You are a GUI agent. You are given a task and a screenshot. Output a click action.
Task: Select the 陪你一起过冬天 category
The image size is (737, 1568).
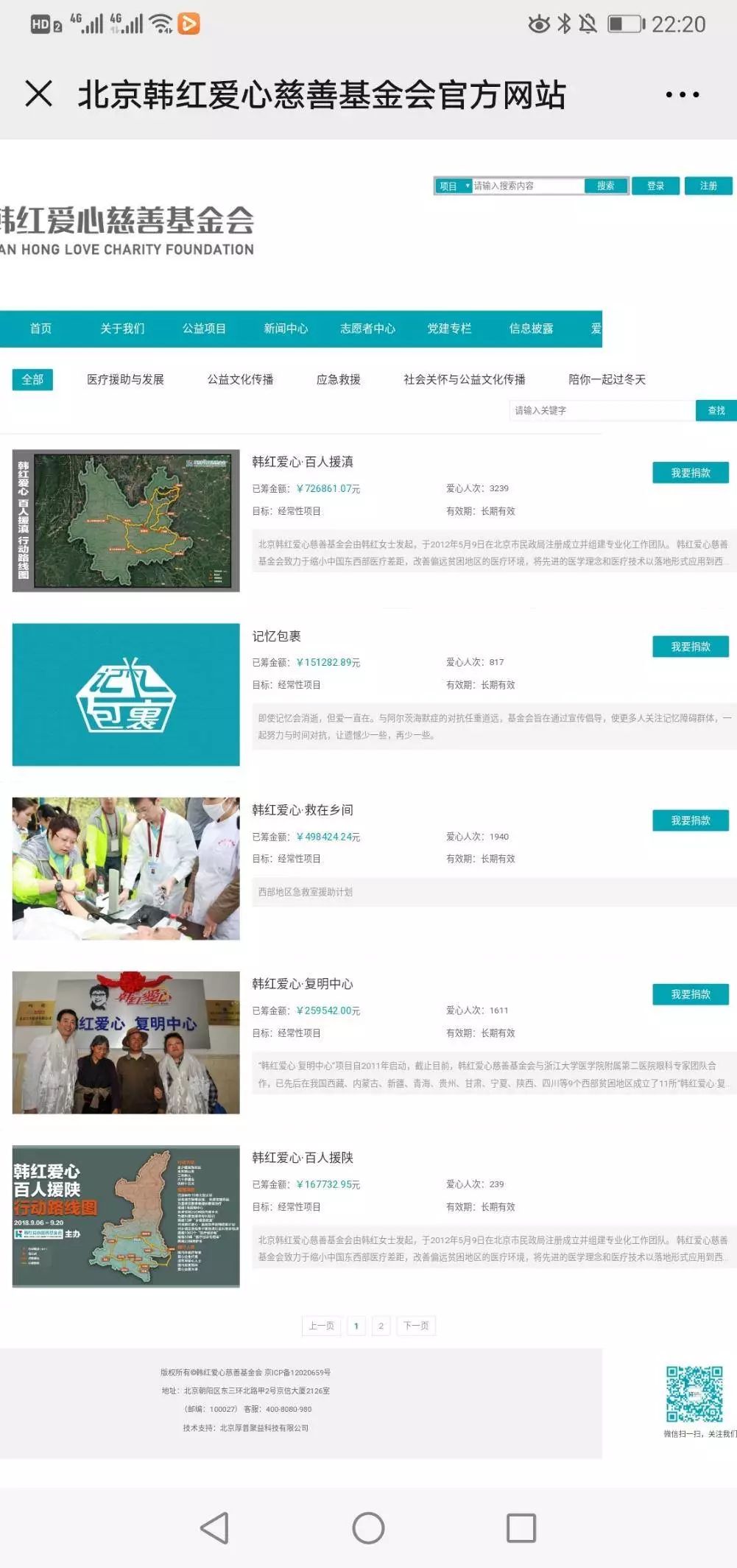[607, 379]
